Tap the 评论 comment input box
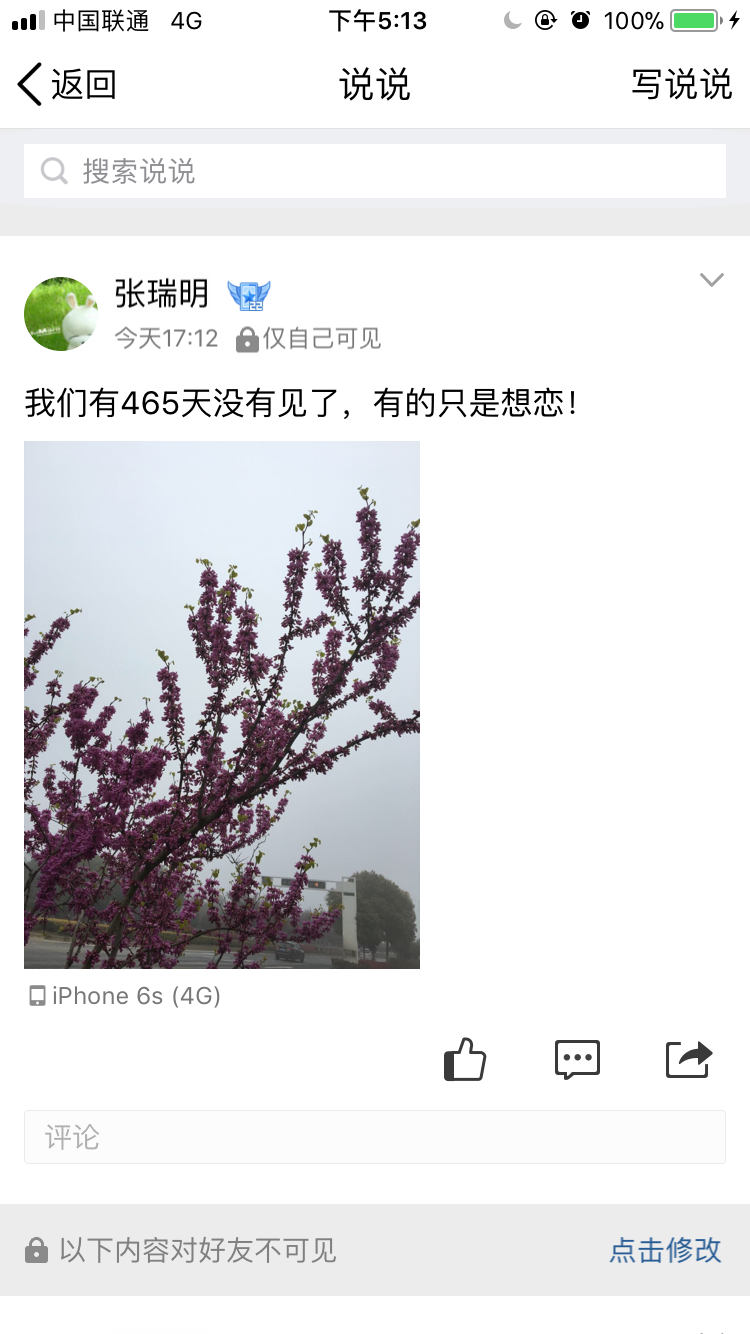Image resolution: width=750 pixels, height=1334 pixels. point(375,1137)
